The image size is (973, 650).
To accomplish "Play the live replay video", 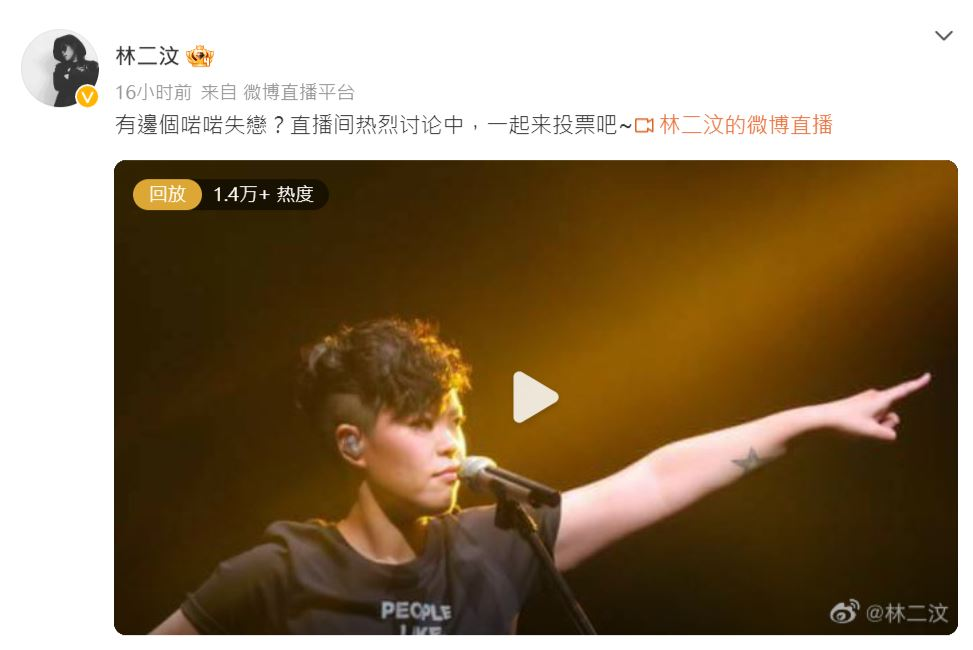I will click(535, 397).
